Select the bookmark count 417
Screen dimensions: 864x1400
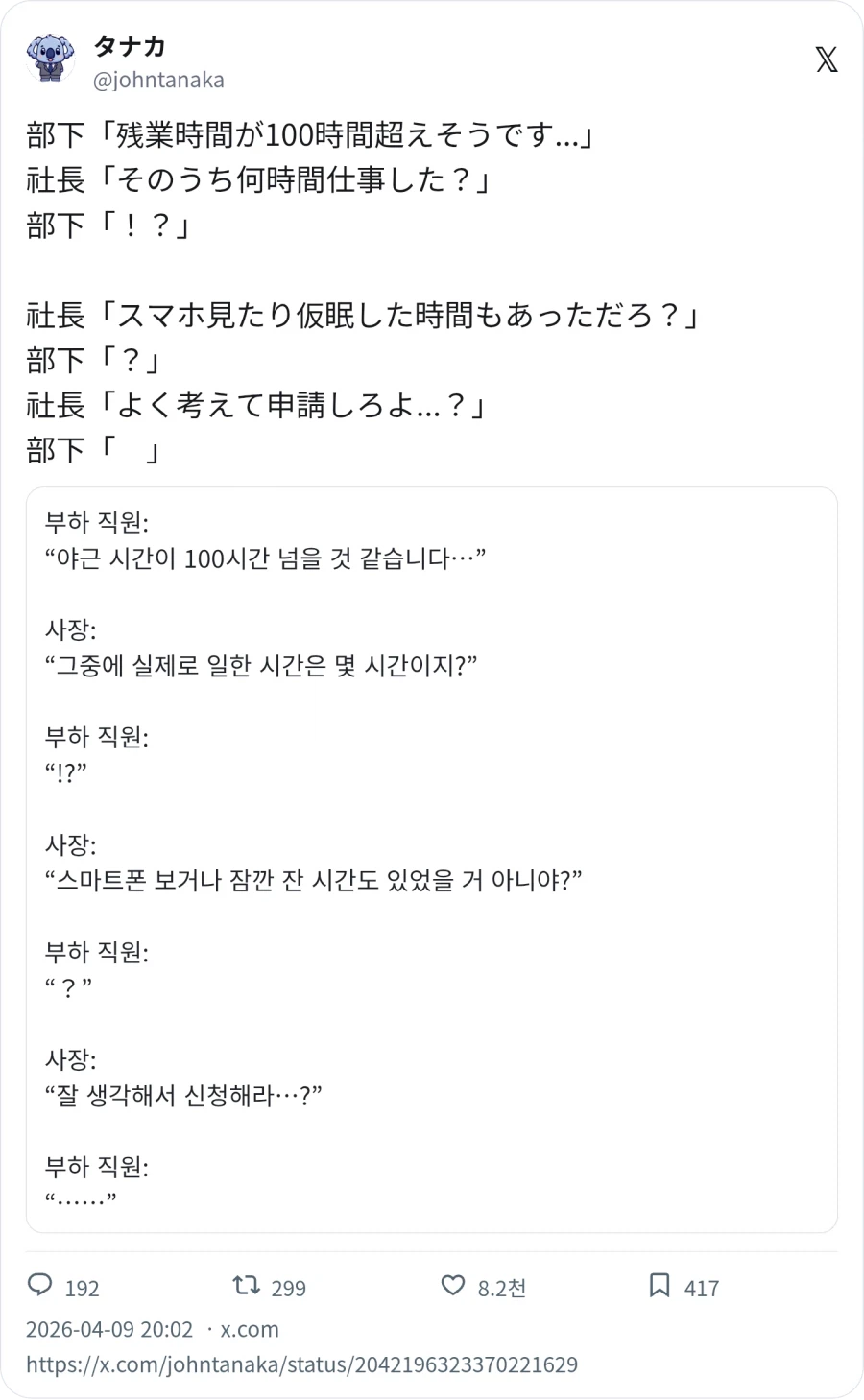(x=700, y=1288)
